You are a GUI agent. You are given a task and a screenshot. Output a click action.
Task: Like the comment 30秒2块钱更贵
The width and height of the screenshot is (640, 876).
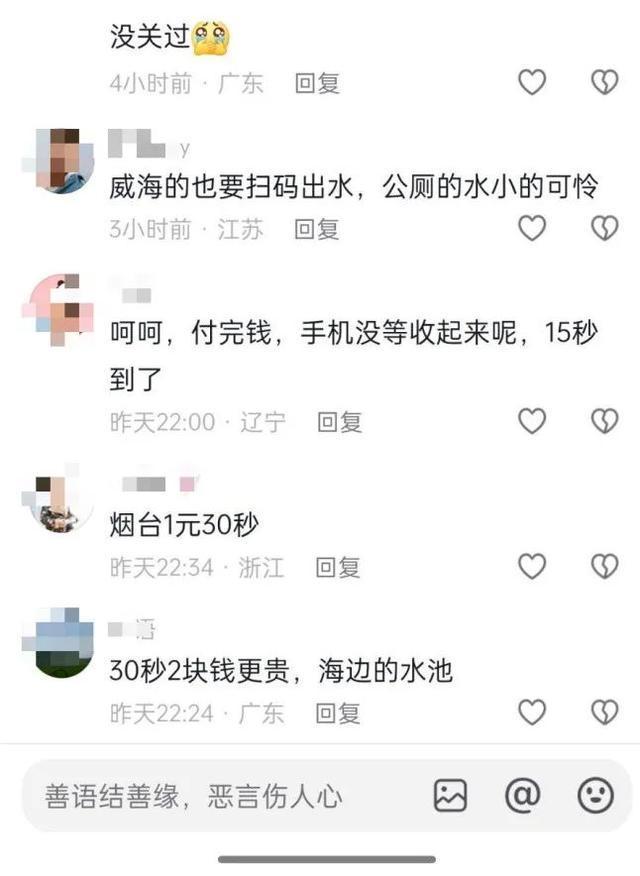532,712
